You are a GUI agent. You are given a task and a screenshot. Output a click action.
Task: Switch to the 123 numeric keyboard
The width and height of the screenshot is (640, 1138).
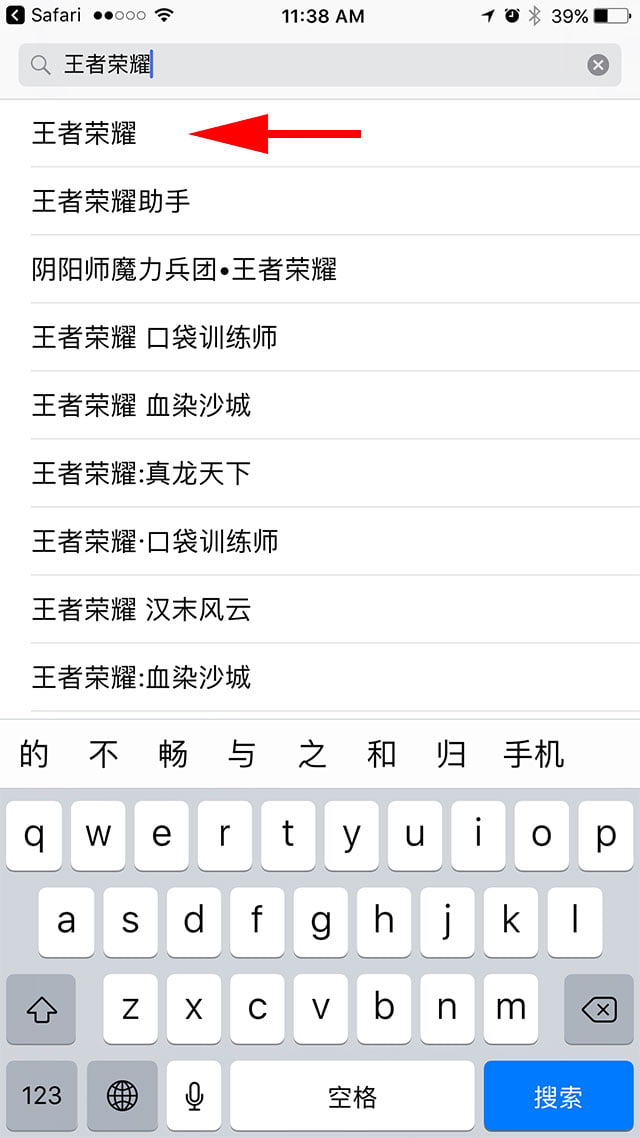[42, 1096]
